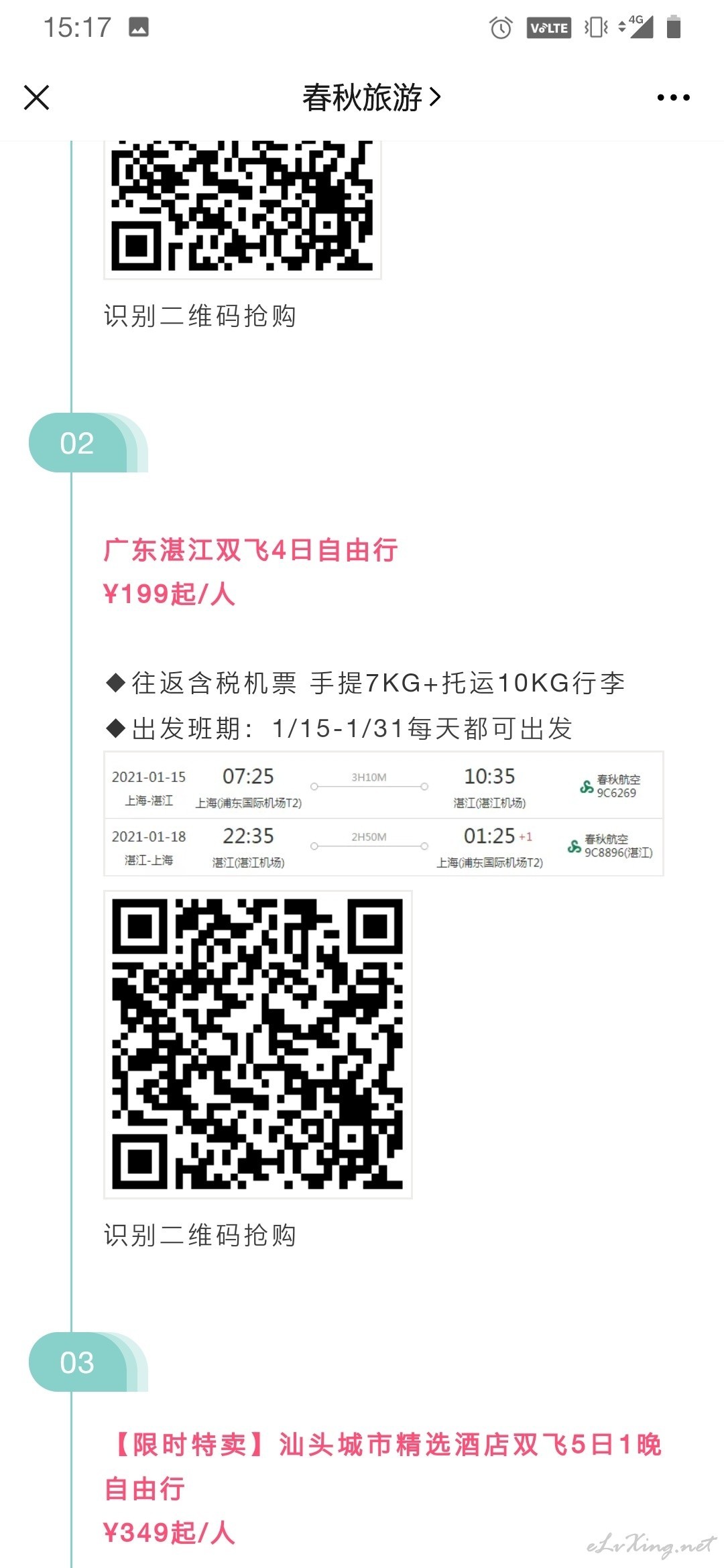
Task: Close the article page
Action: click(36, 97)
